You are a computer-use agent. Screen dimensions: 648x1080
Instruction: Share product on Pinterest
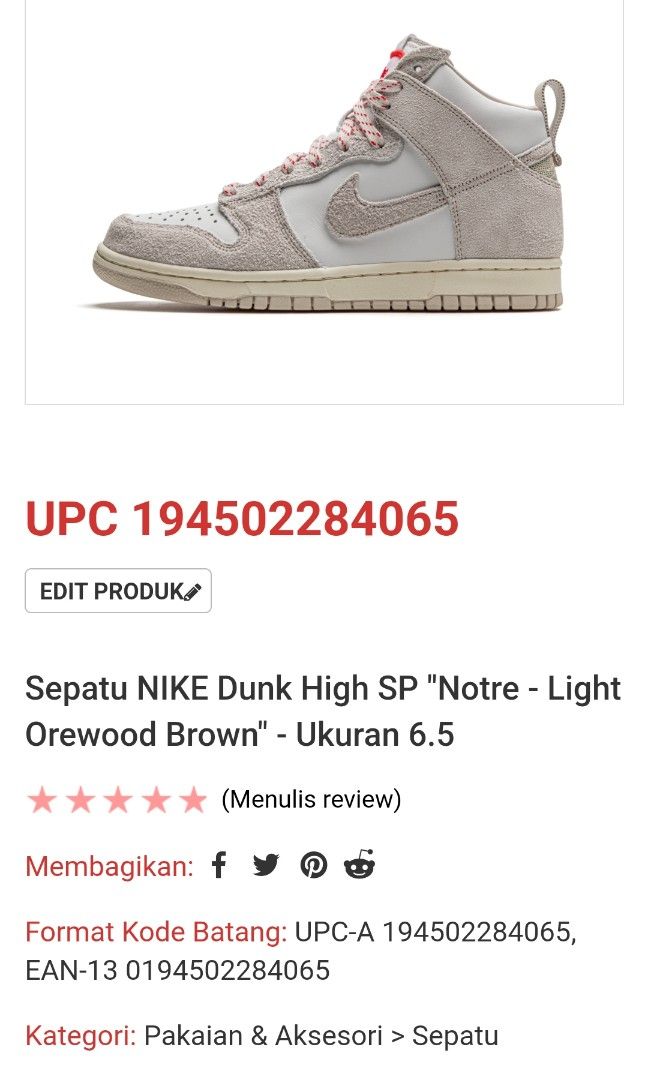[x=314, y=865]
